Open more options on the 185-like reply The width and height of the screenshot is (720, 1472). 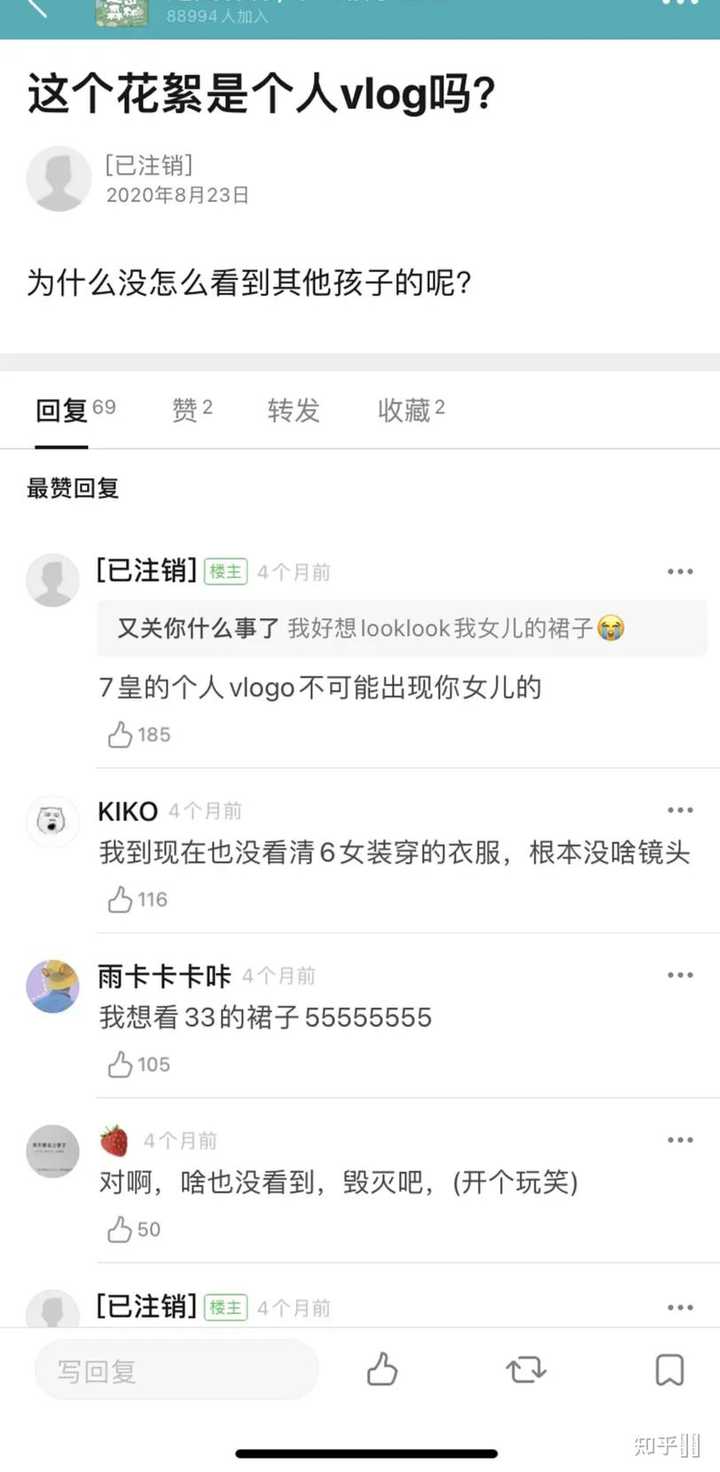680,571
